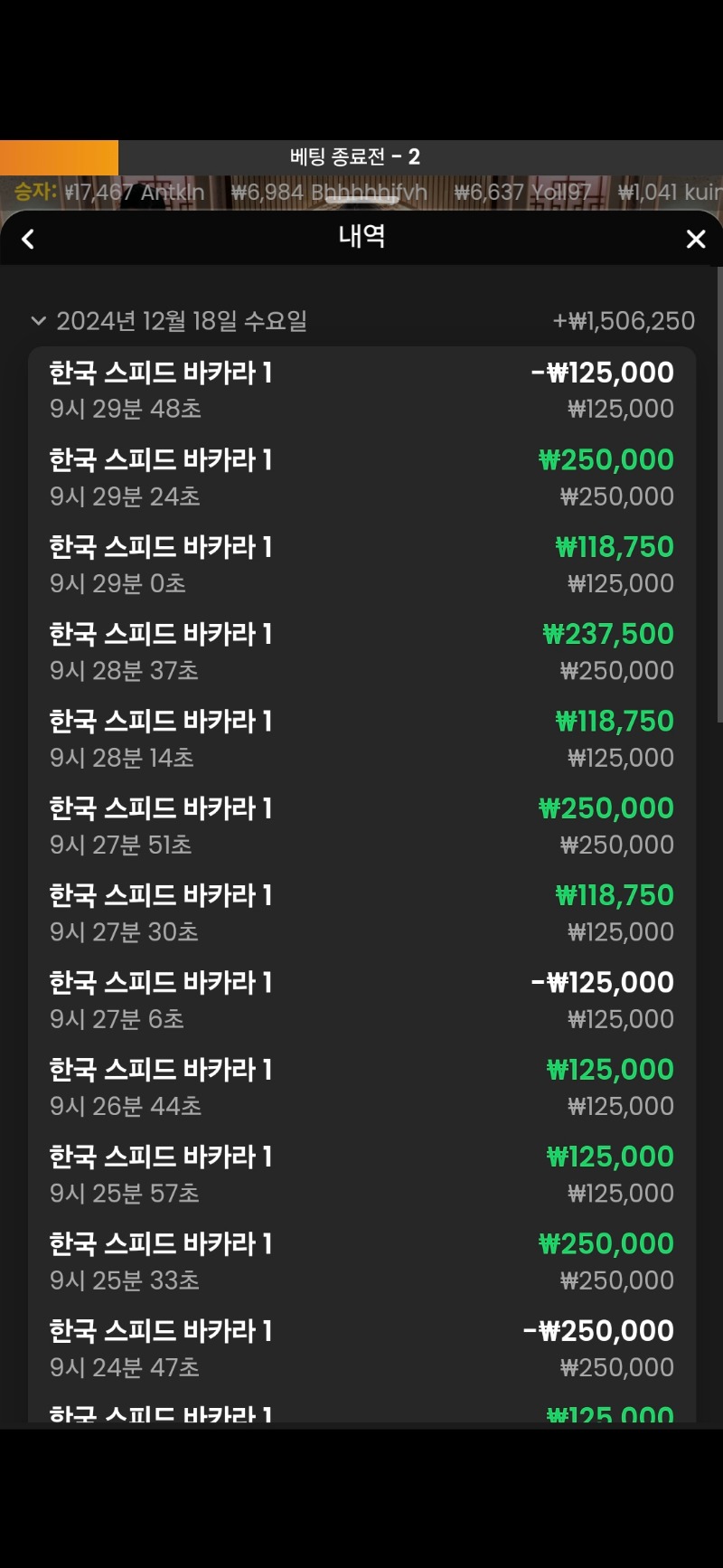Open the 9시 27분 6초 bet record
This screenshot has width=723, height=1568.
361,1000
